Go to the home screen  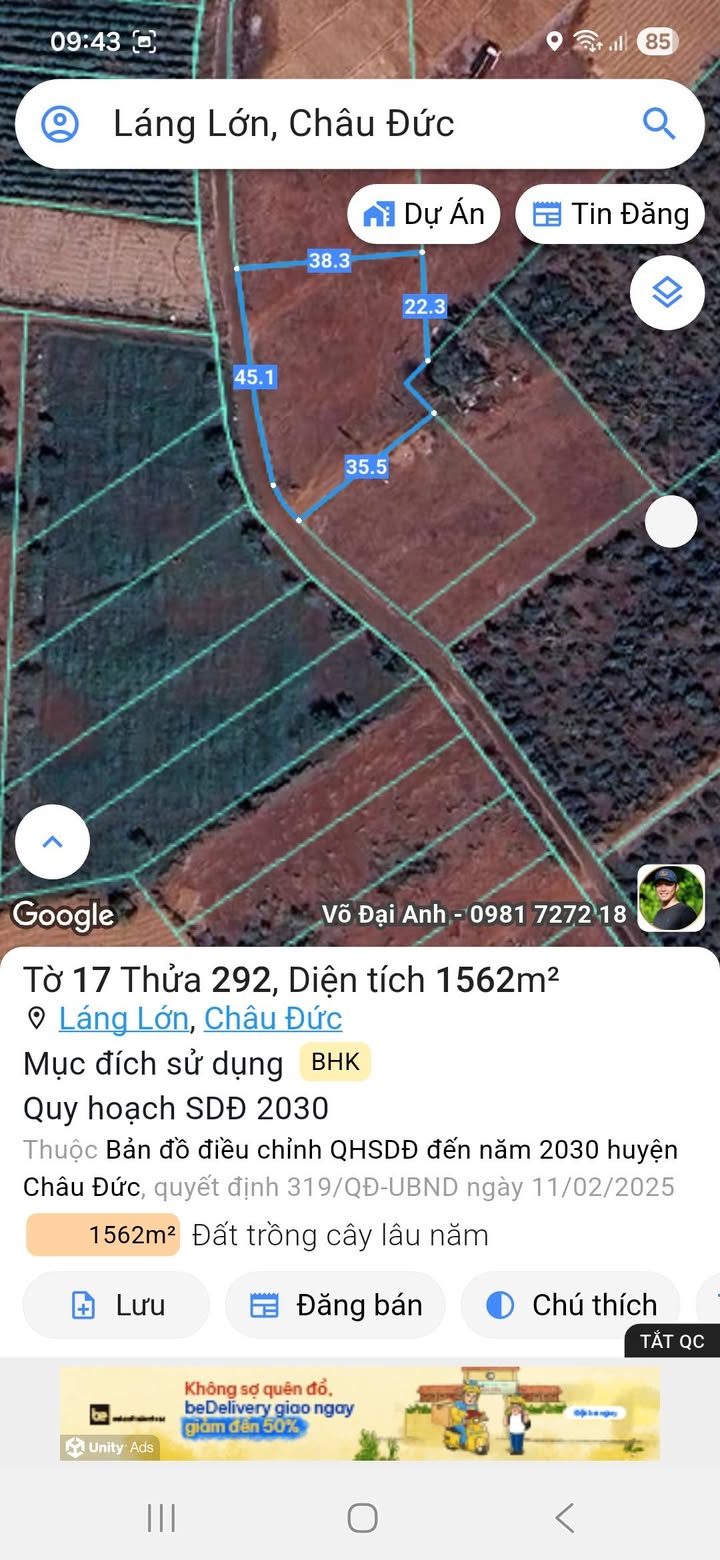(362, 1517)
